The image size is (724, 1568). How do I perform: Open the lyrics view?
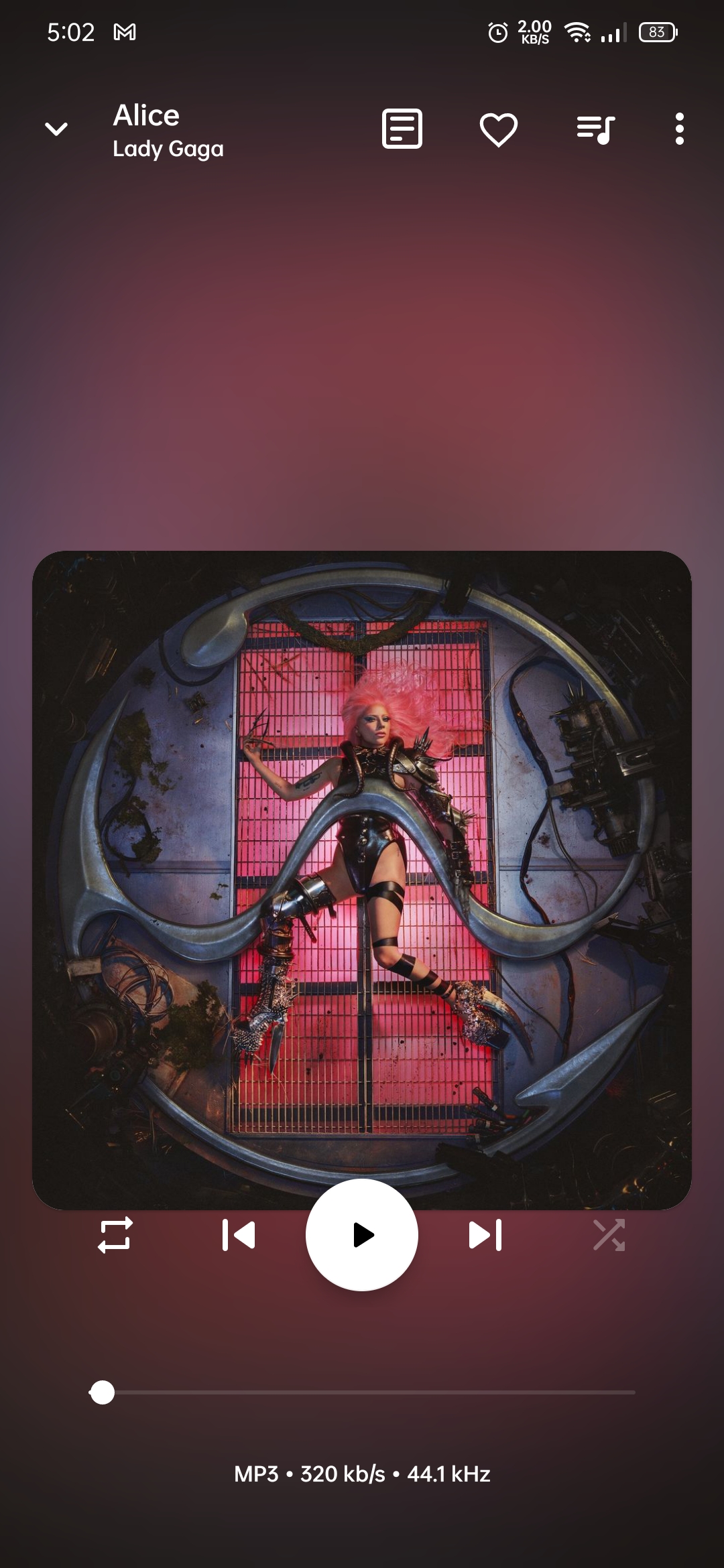pos(401,129)
